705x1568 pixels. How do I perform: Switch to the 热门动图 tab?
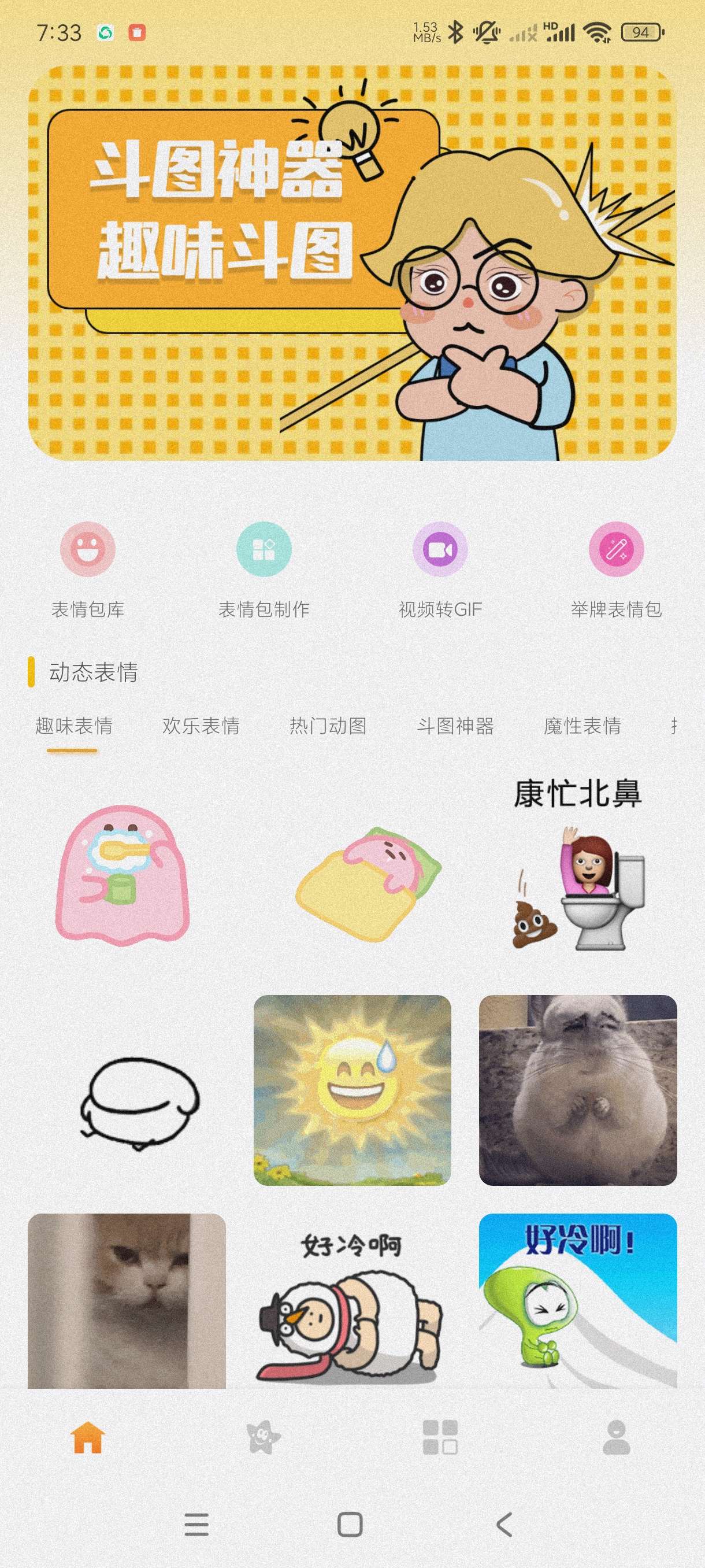328,726
